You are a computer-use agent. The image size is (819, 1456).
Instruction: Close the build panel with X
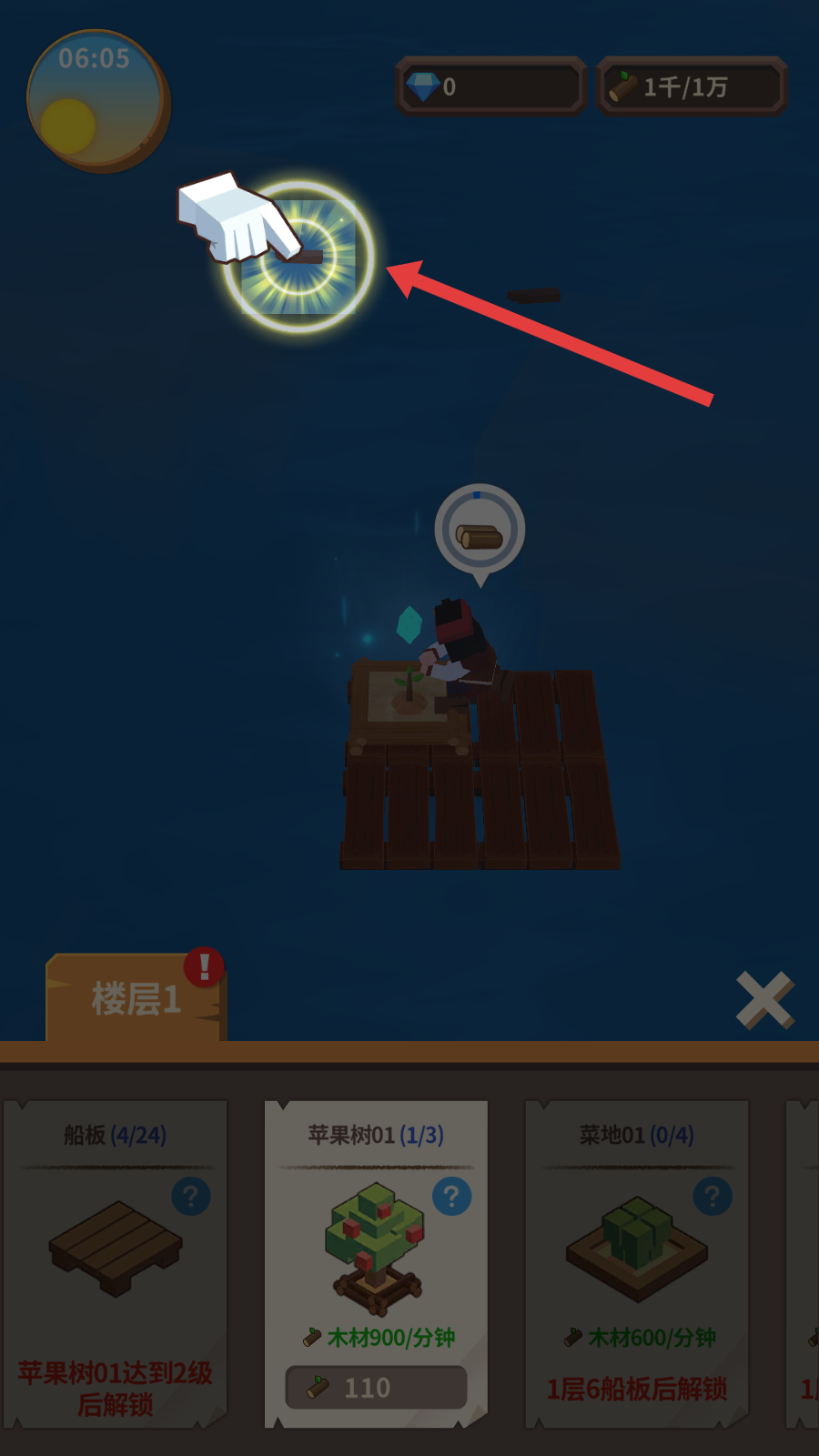point(764,1000)
